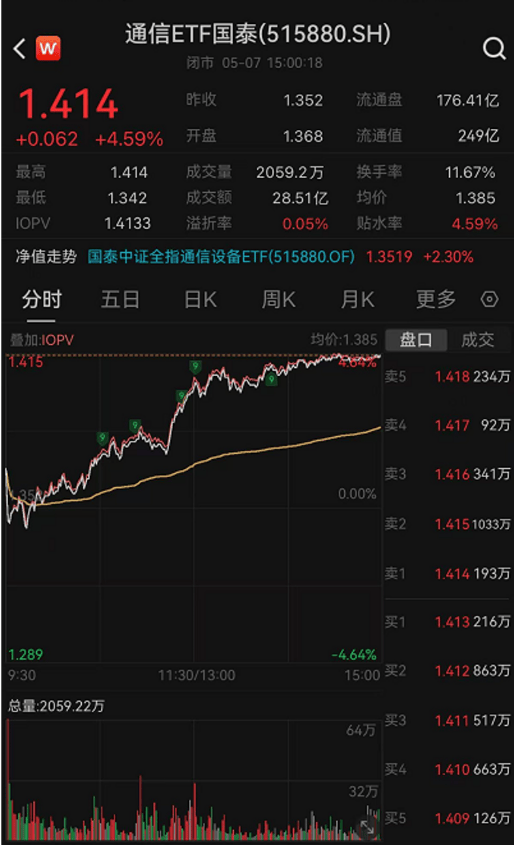The image size is (514, 845).
Task: Open the 更多 chart options
Action: (436, 299)
